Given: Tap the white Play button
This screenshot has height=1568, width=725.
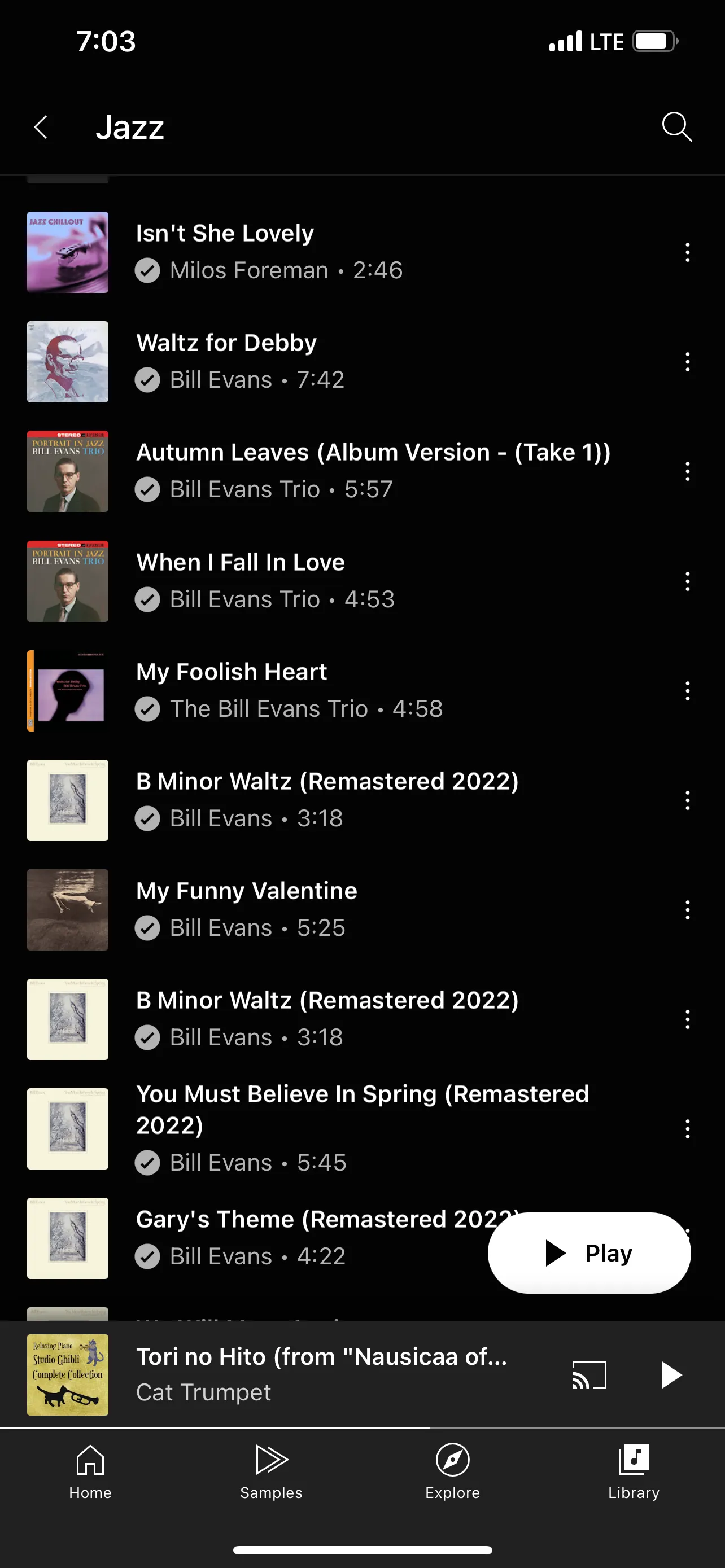Looking at the screenshot, I should click(589, 1252).
